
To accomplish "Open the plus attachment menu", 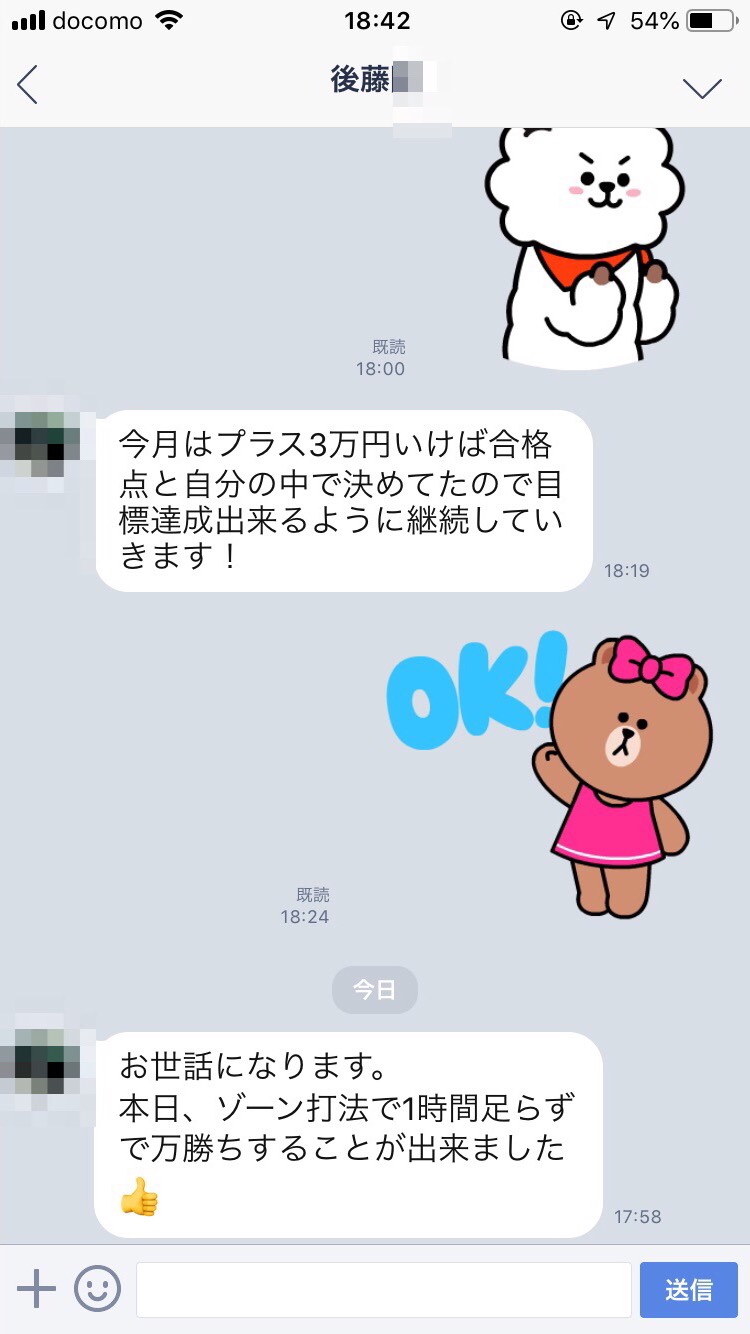I will (37, 1289).
